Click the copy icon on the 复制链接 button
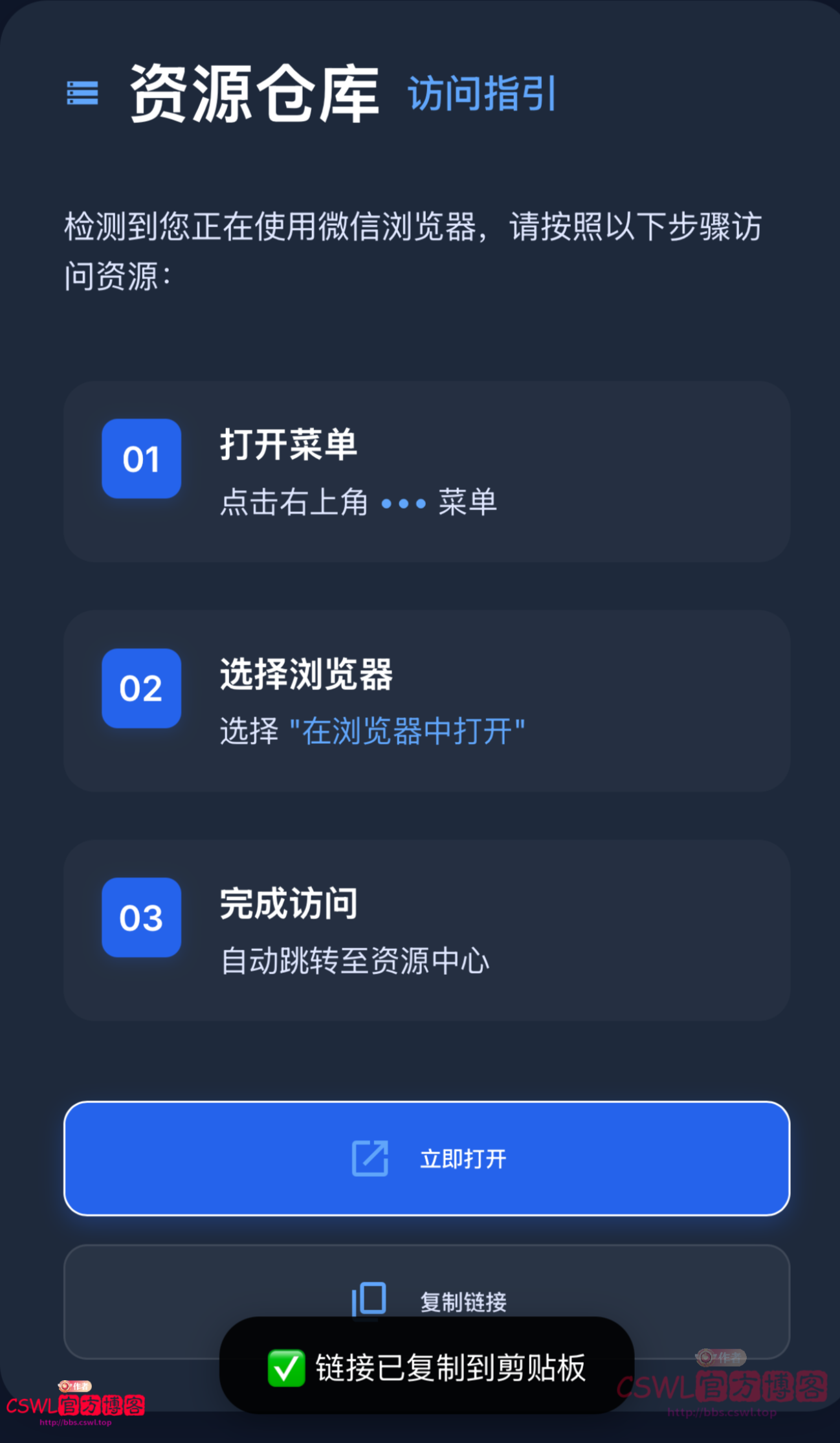The width and height of the screenshot is (840, 1443). point(369,1299)
